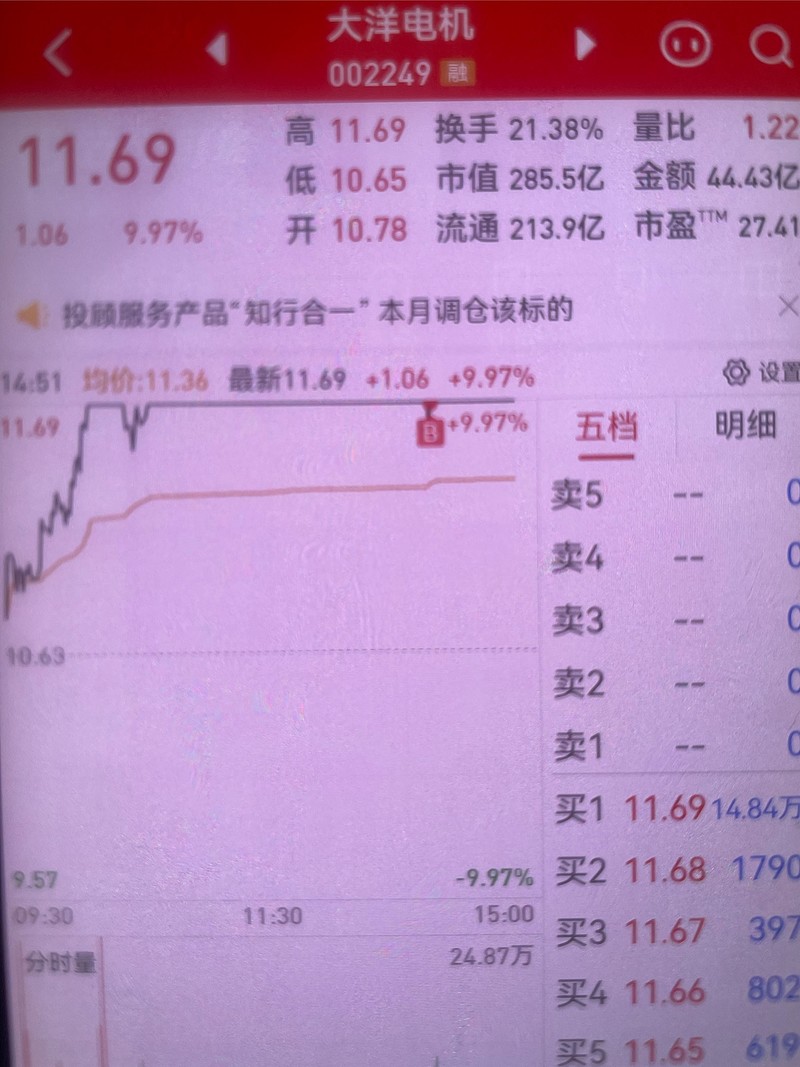Image resolution: width=800 pixels, height=1067 pixels.
Task: Select the 买5 bid at 11.65
Action: click(x=676, y=1050)
